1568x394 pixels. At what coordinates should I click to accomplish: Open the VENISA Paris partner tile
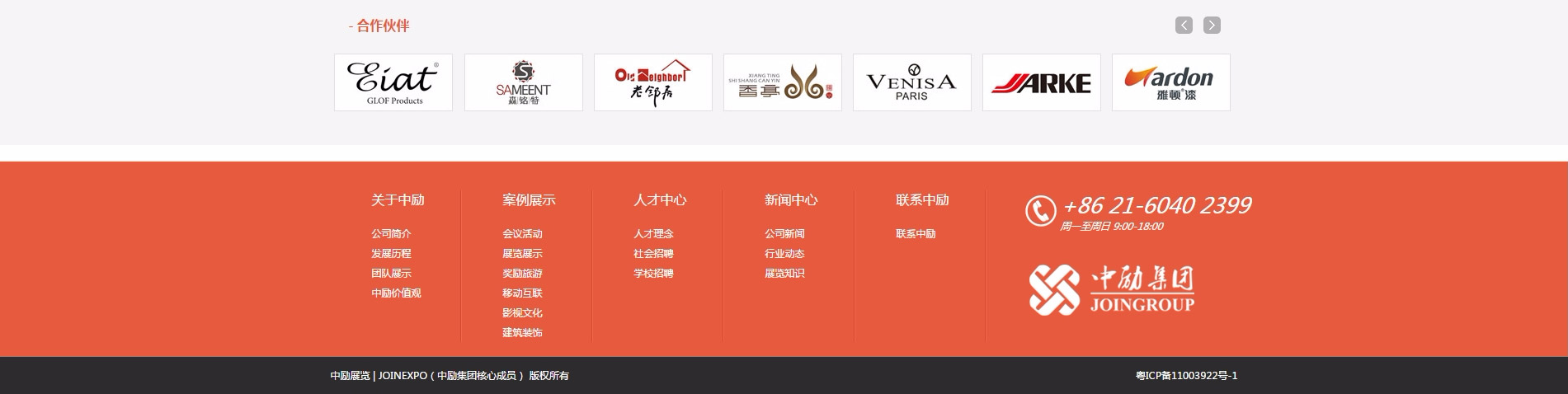pos(911,82)
